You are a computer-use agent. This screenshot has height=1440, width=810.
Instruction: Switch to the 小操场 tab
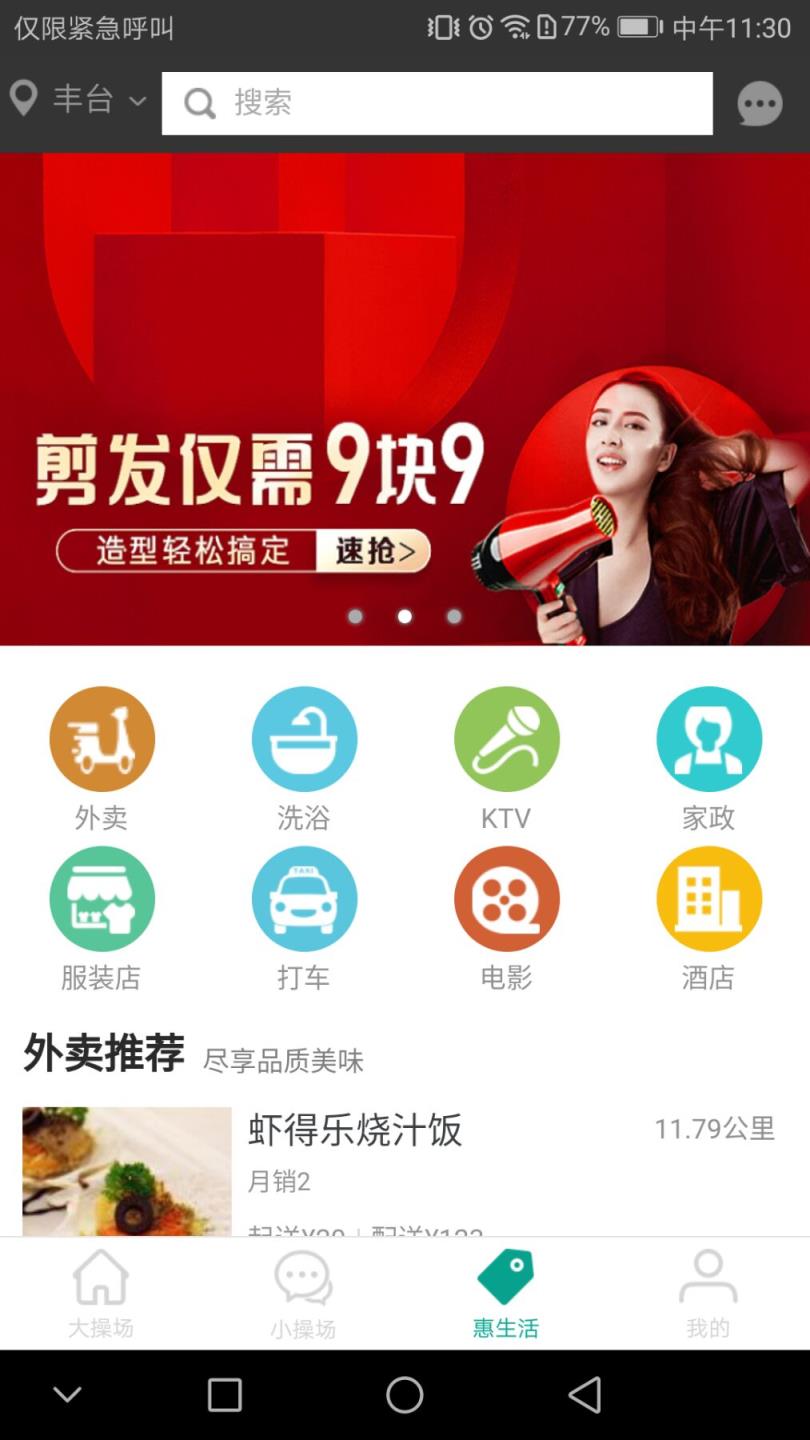303,1293
